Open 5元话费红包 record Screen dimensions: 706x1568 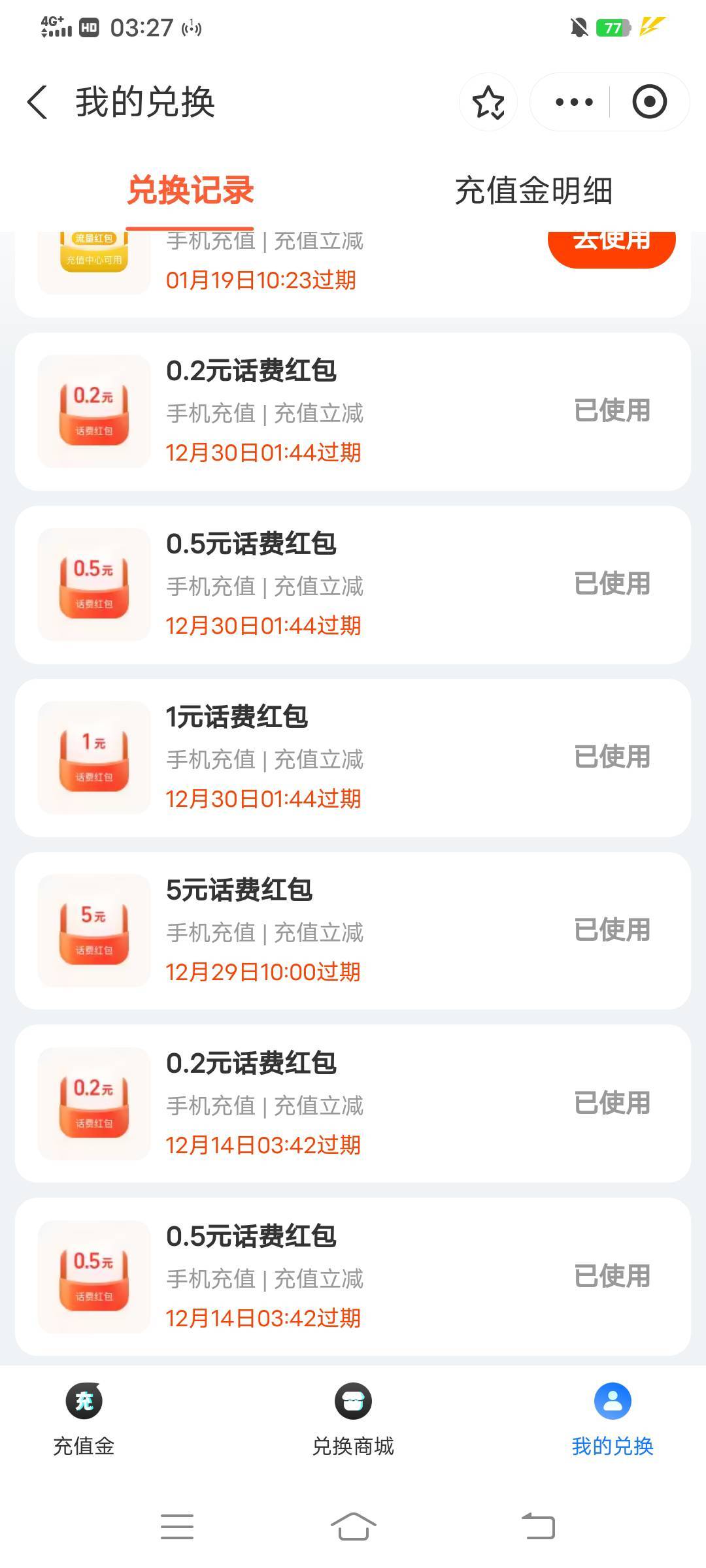pos(352,931)
